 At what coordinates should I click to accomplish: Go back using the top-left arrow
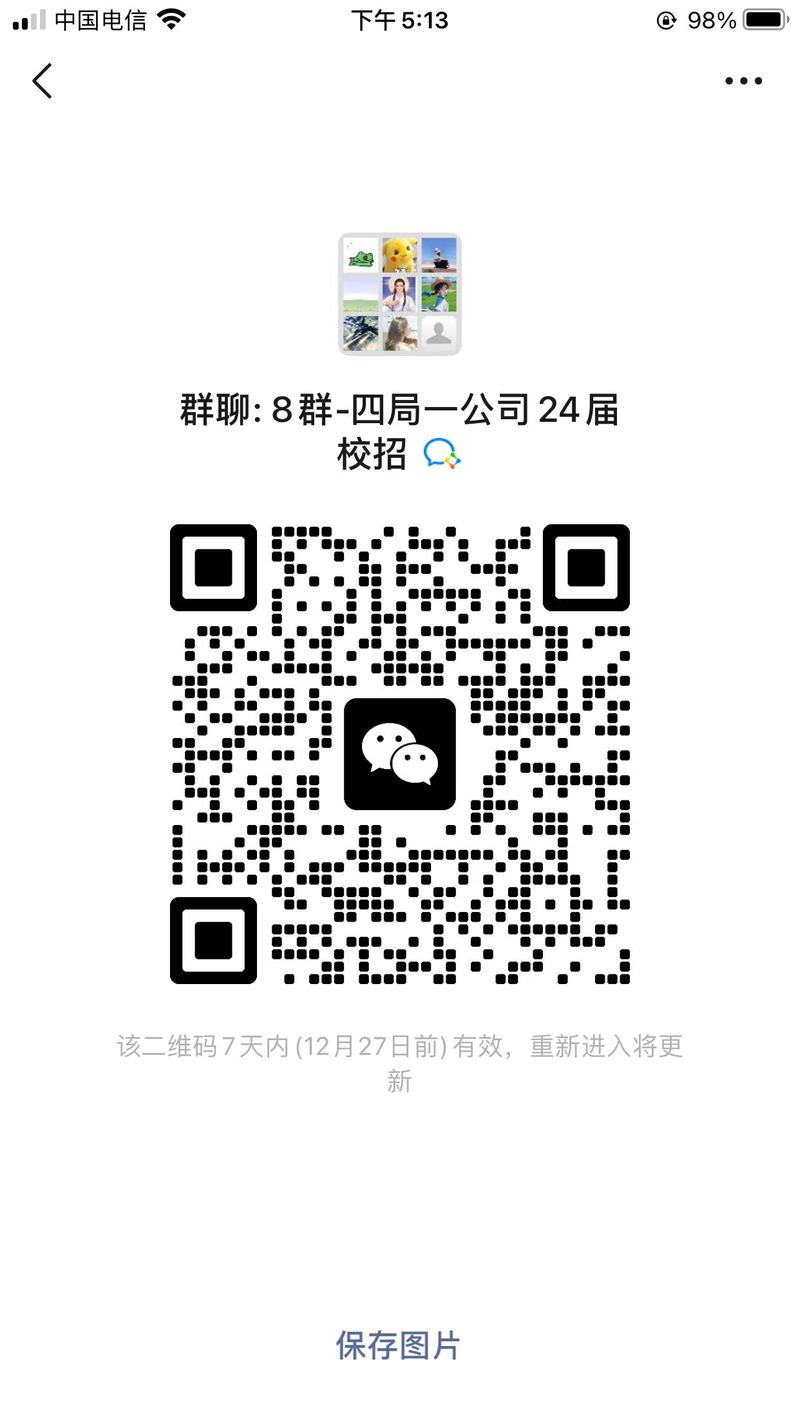point(42,81)
